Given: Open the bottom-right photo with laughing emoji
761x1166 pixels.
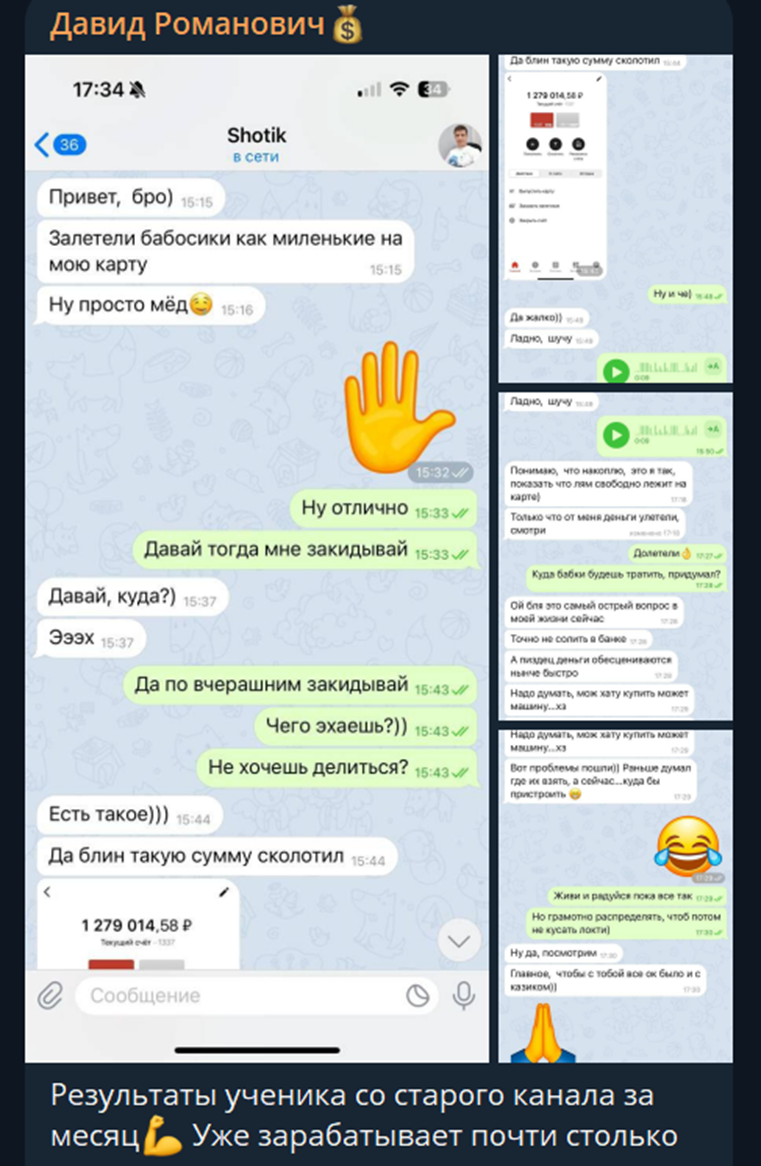Looking at the screenshot, I should tap(615, 895).
